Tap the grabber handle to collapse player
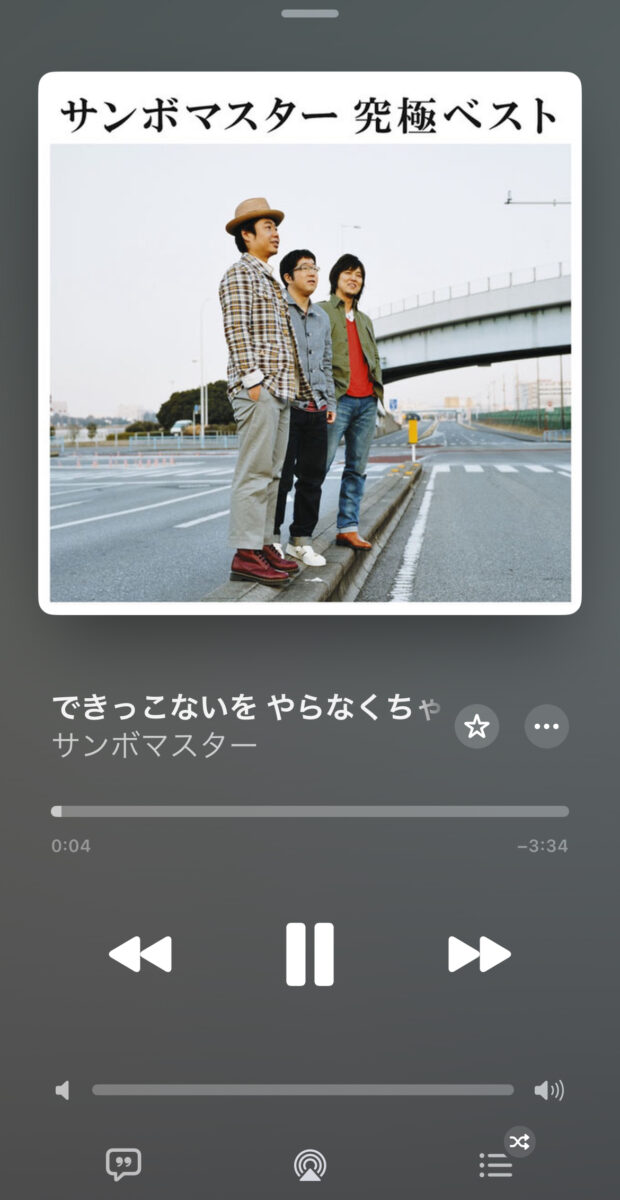This screenshot has height=1200, width=620. click(x=309, y=13)
